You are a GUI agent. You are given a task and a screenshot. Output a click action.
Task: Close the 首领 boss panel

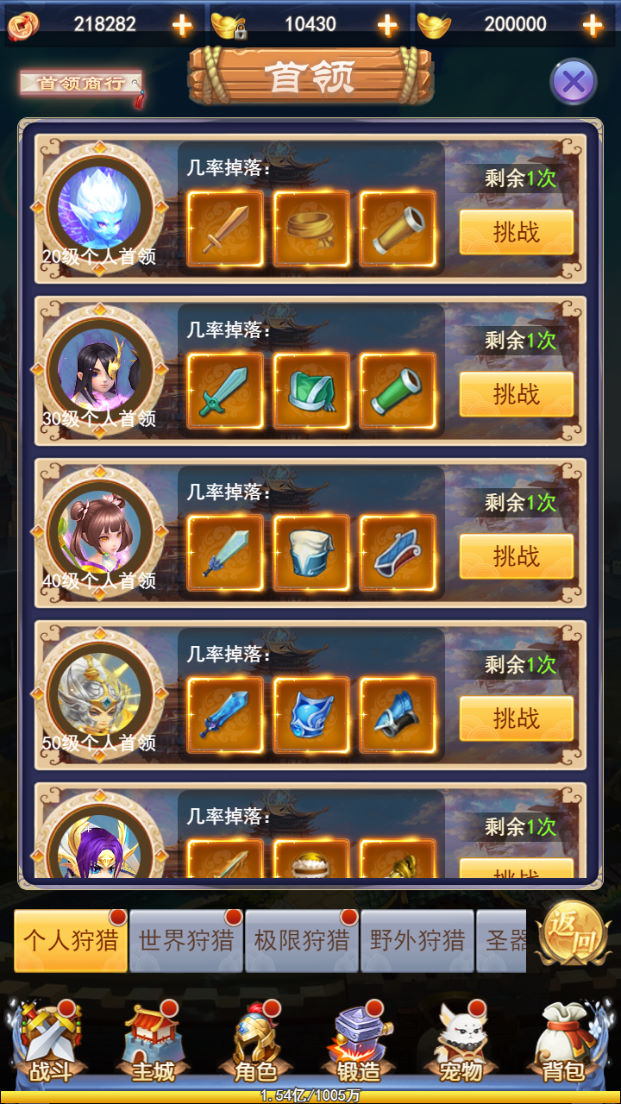pyautogui.click(x=573, y=82)
